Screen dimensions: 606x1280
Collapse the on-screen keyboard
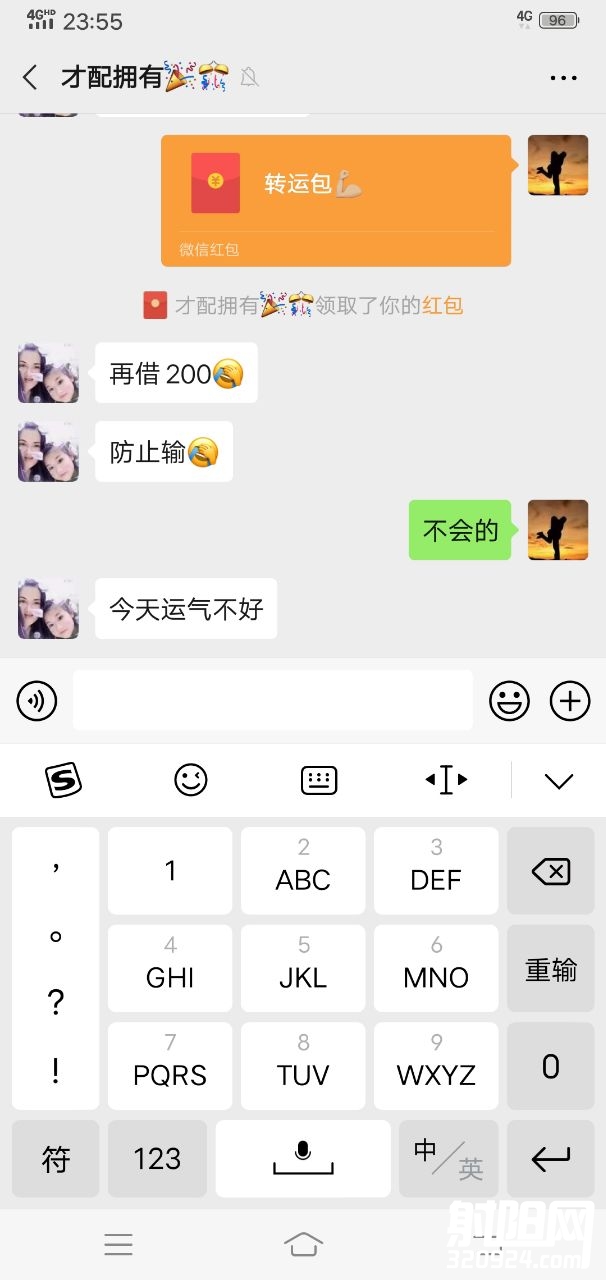tap(559, 780)
